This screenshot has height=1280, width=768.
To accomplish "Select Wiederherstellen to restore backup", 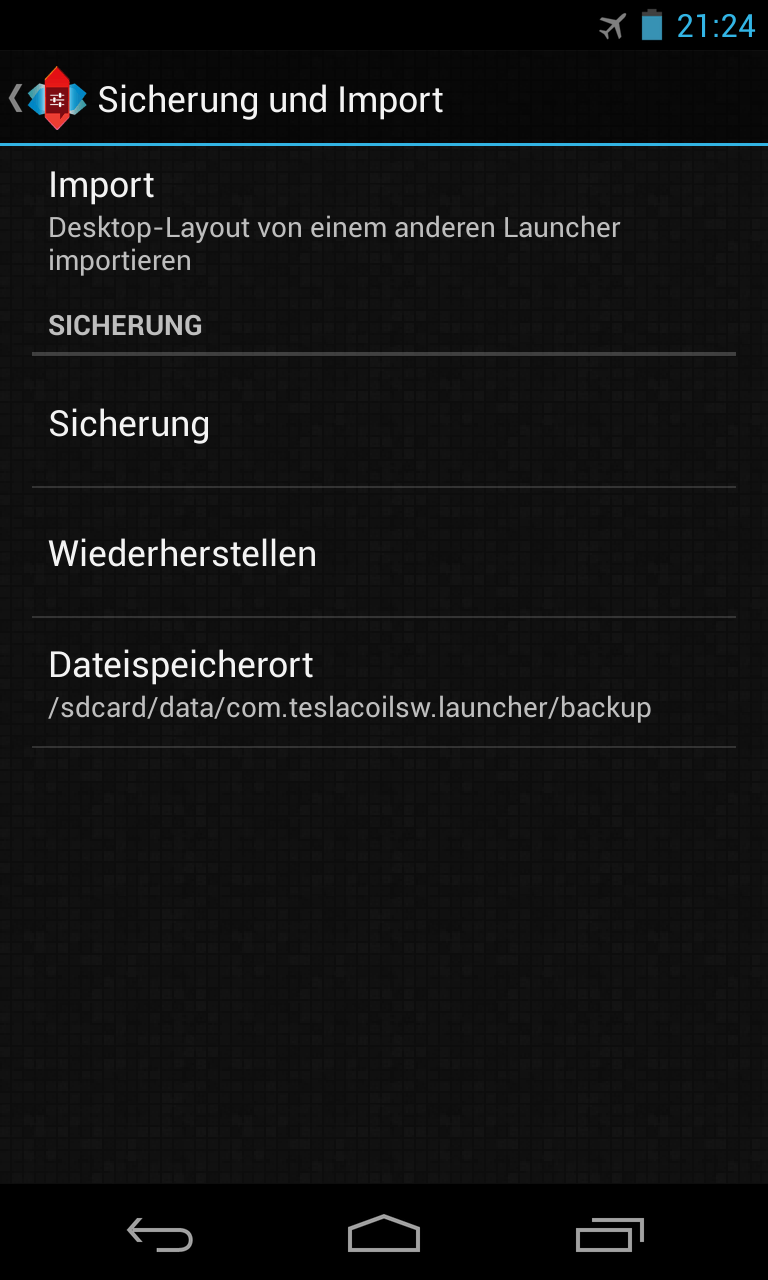I will (384, 554).
